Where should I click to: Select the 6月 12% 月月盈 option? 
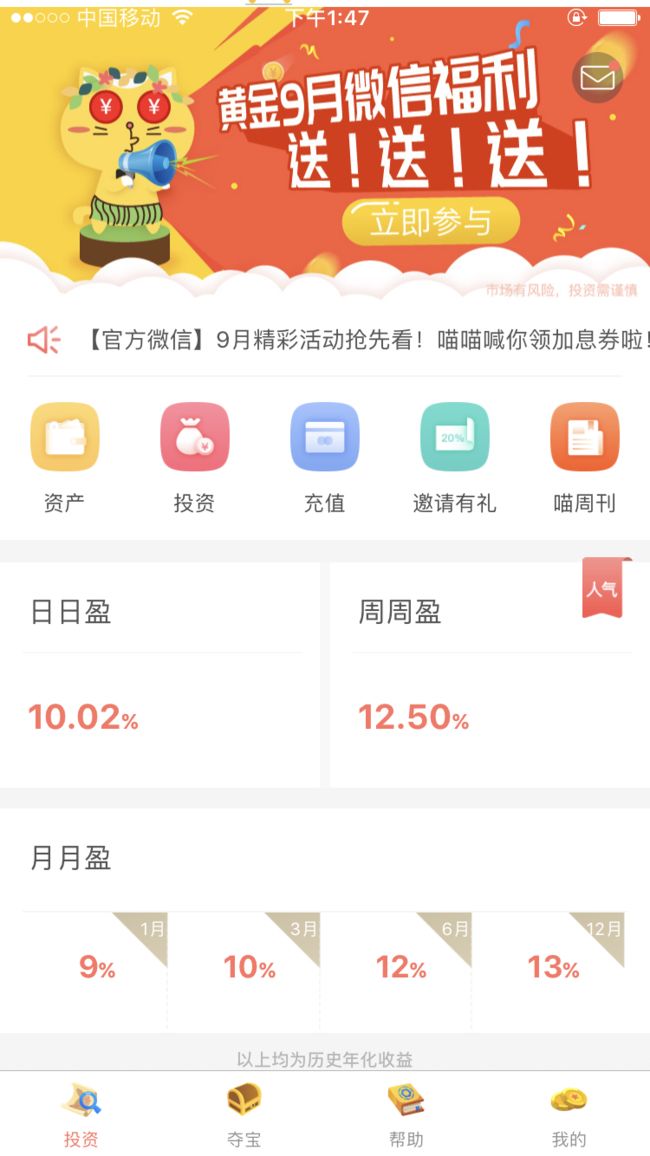pyautogui.click(x=399, y=967)
